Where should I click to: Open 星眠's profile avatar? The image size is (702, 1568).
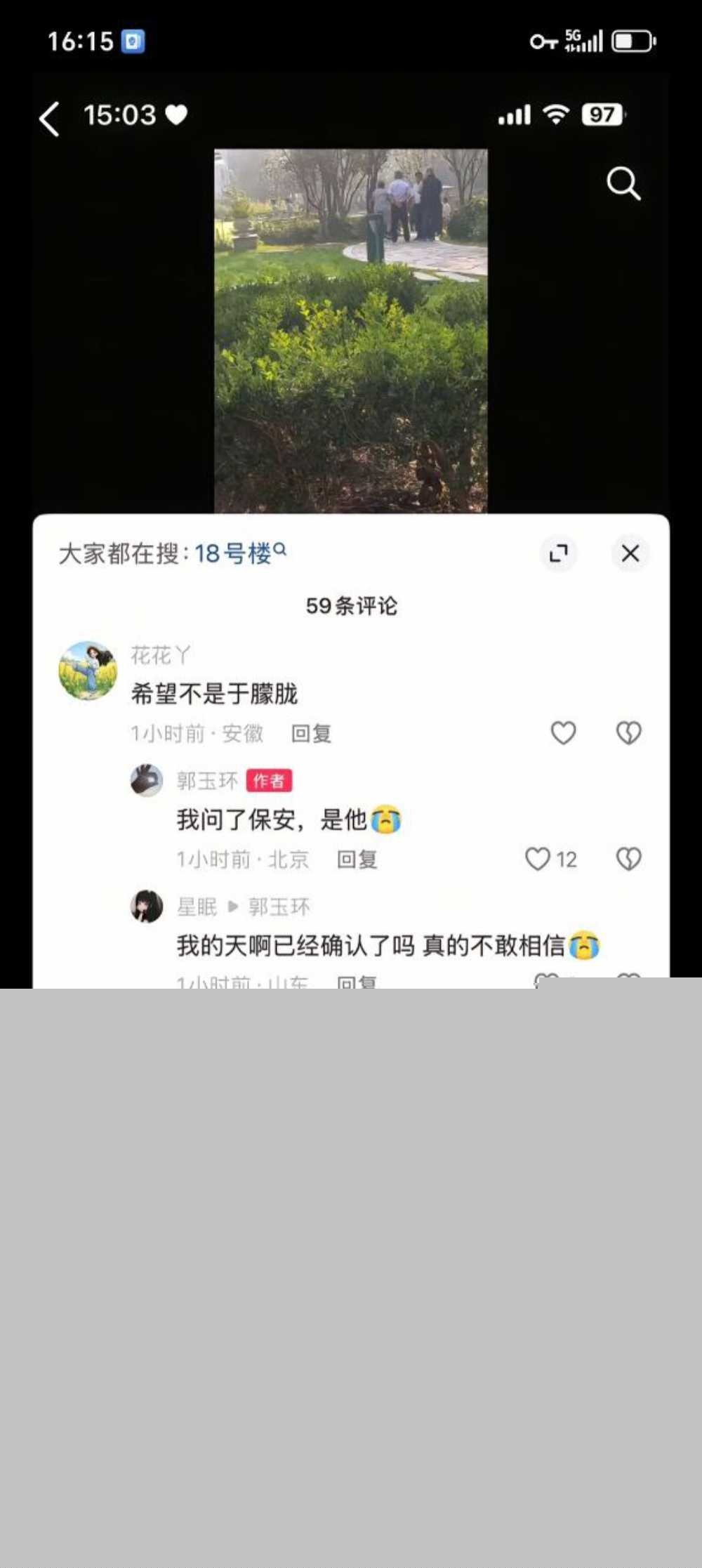[147, 907]
